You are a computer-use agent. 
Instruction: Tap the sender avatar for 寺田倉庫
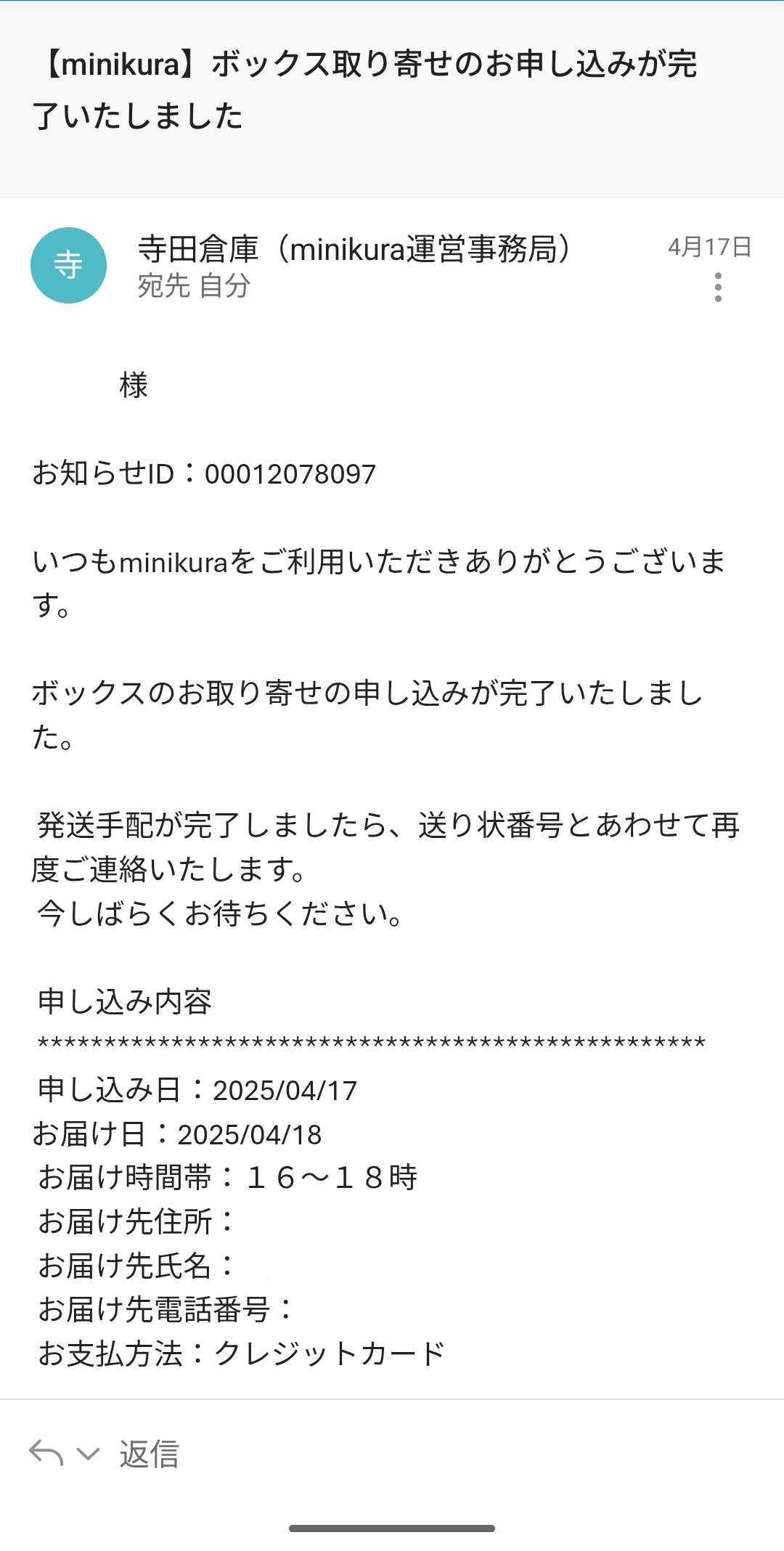pyautogui.click(x=68, y=265)
